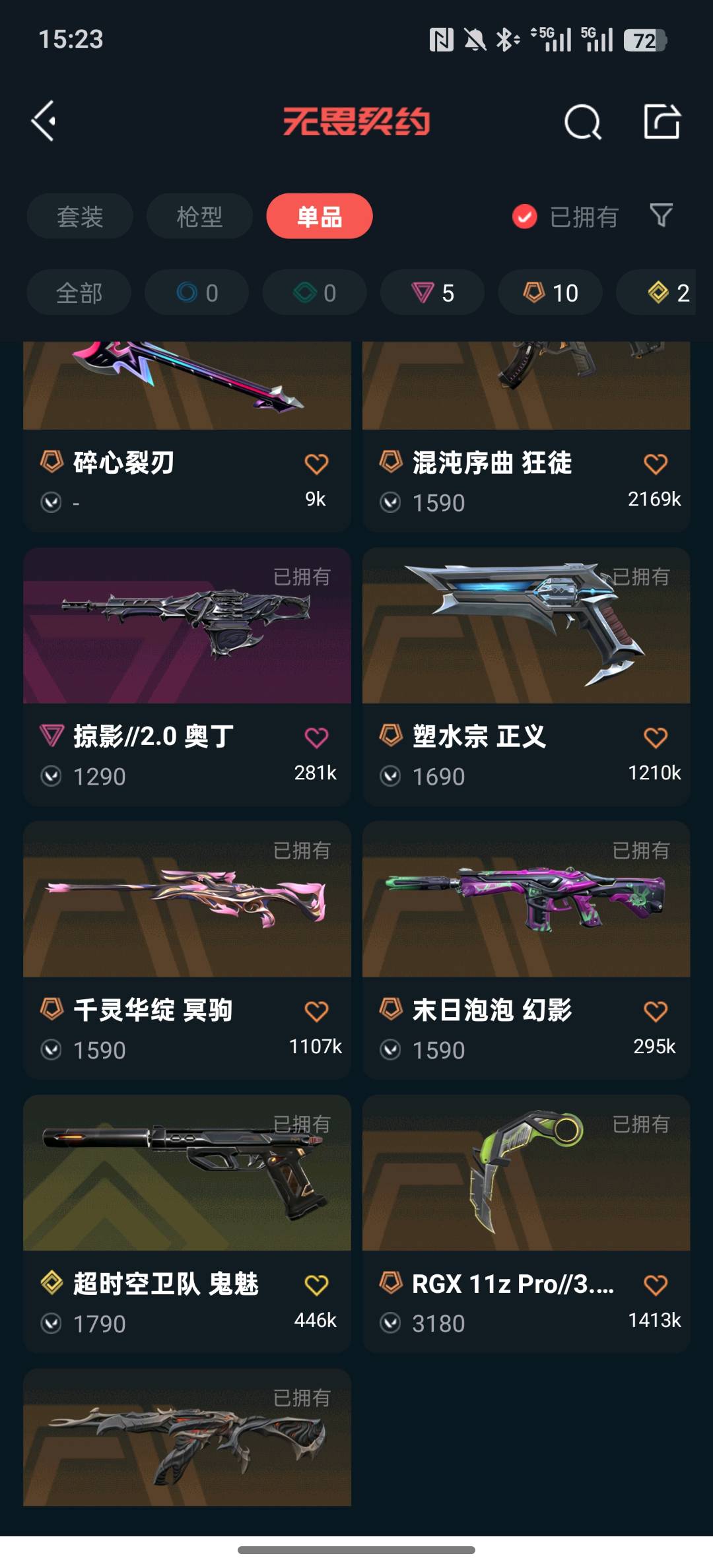
Task: Favorite the 碎心裂刃 skin heart
Action: click(316, 464)
